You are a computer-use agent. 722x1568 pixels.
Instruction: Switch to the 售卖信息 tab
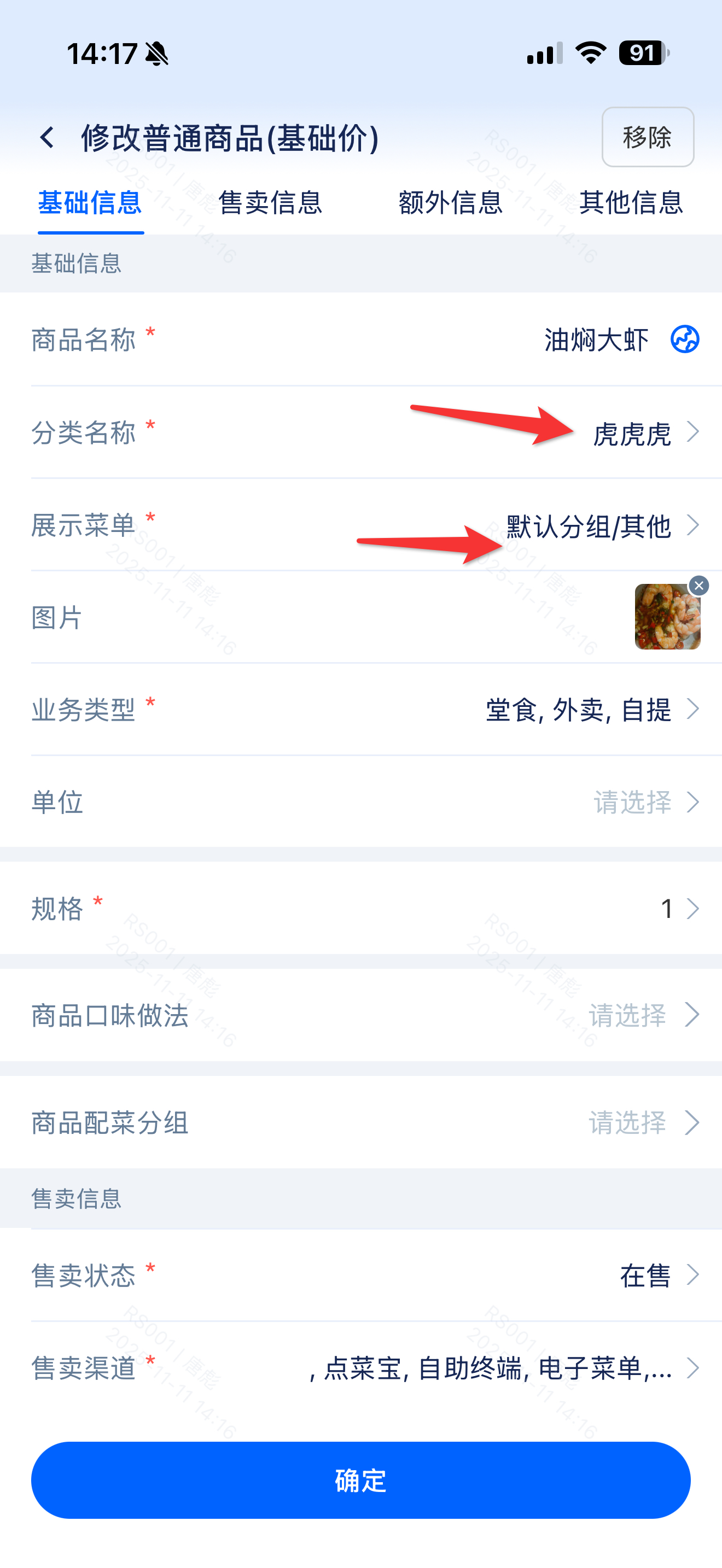(x=270, y=203)
